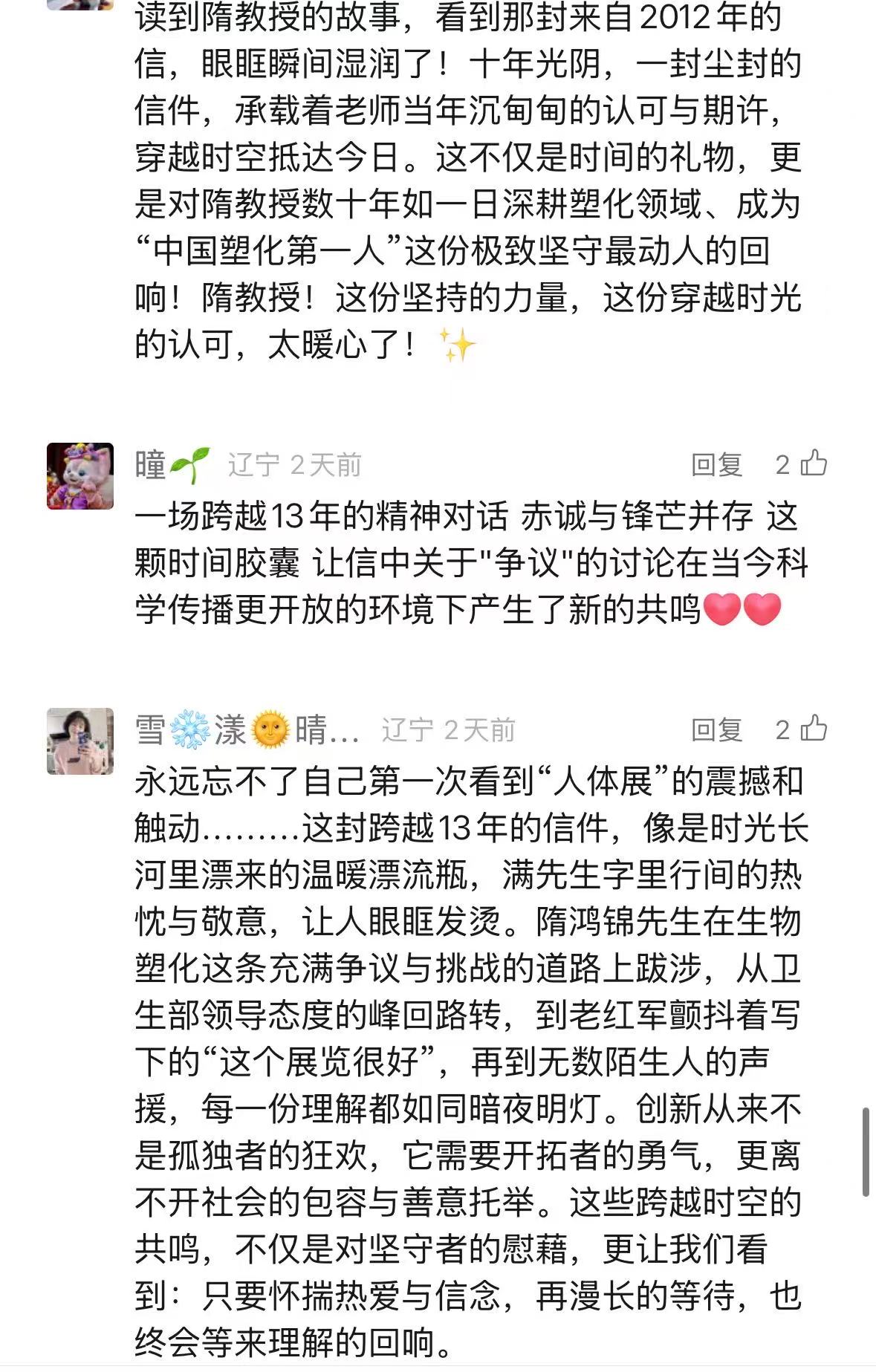Reply to 瞳's comment
Screen dimensions: 876x1372
[716, 465]
